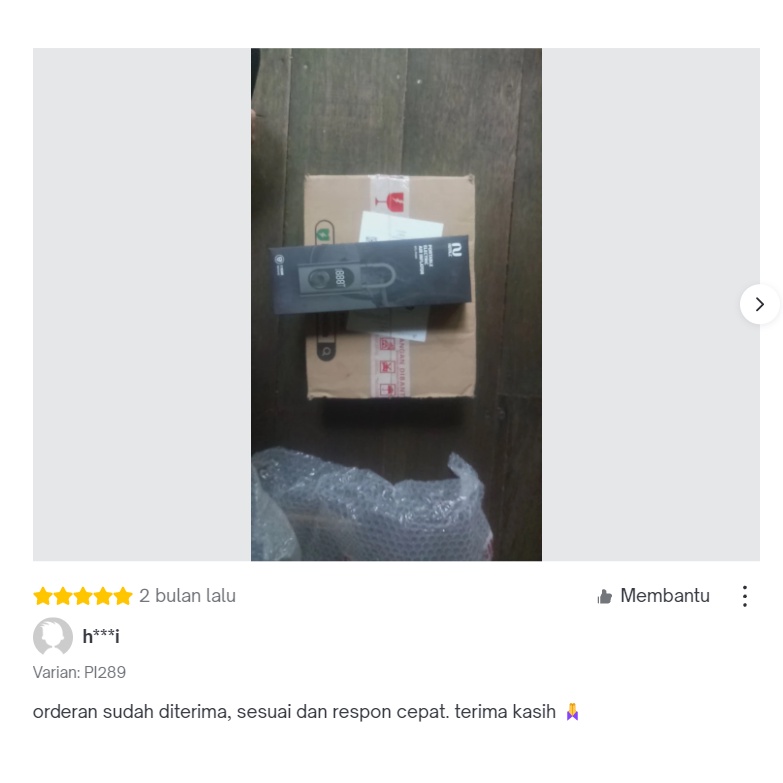Open reviewer h***i's profile avatar
The width and height of the screenshot is (783, 783).
click(x=52, y=636)
